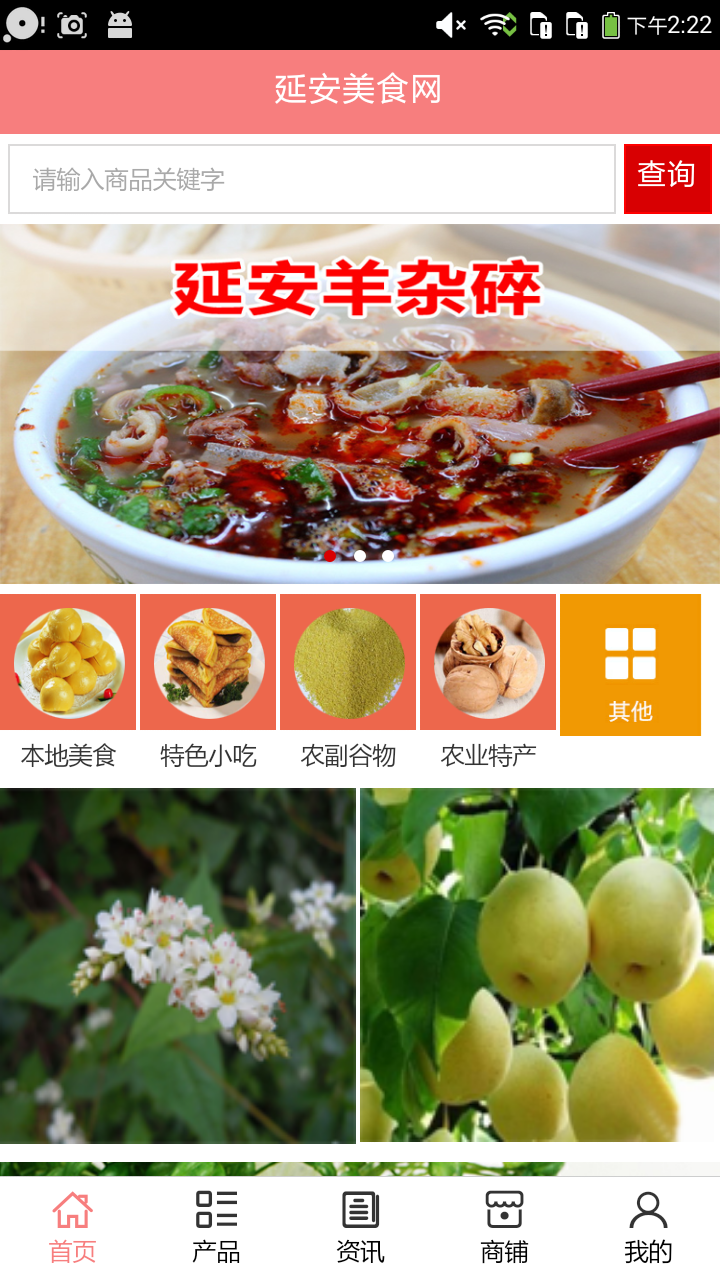Focus the 请输入商品关键字 search field
The height and width of the screenshot is (1280, 720).
pos(312,179)
